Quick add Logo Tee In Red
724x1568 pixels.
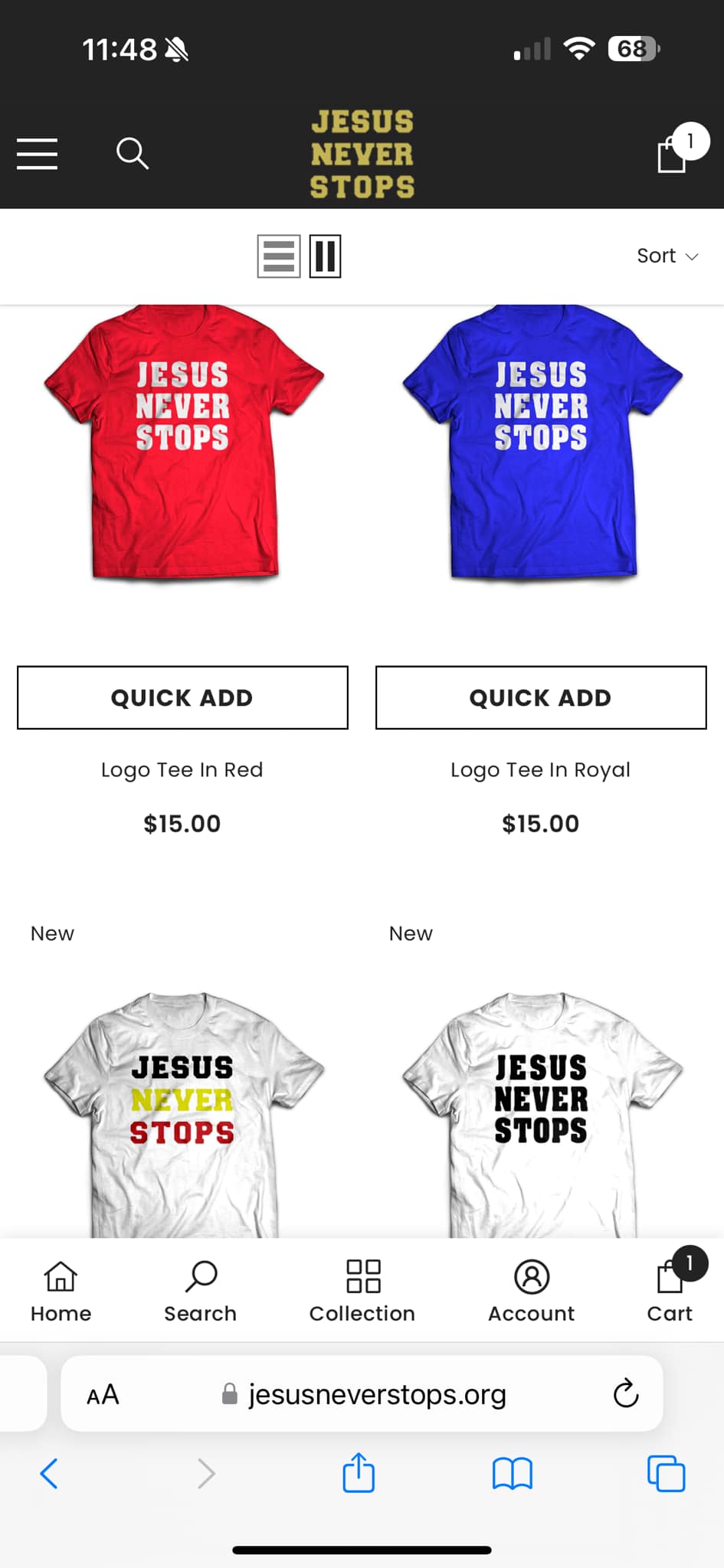click(182, 697)
